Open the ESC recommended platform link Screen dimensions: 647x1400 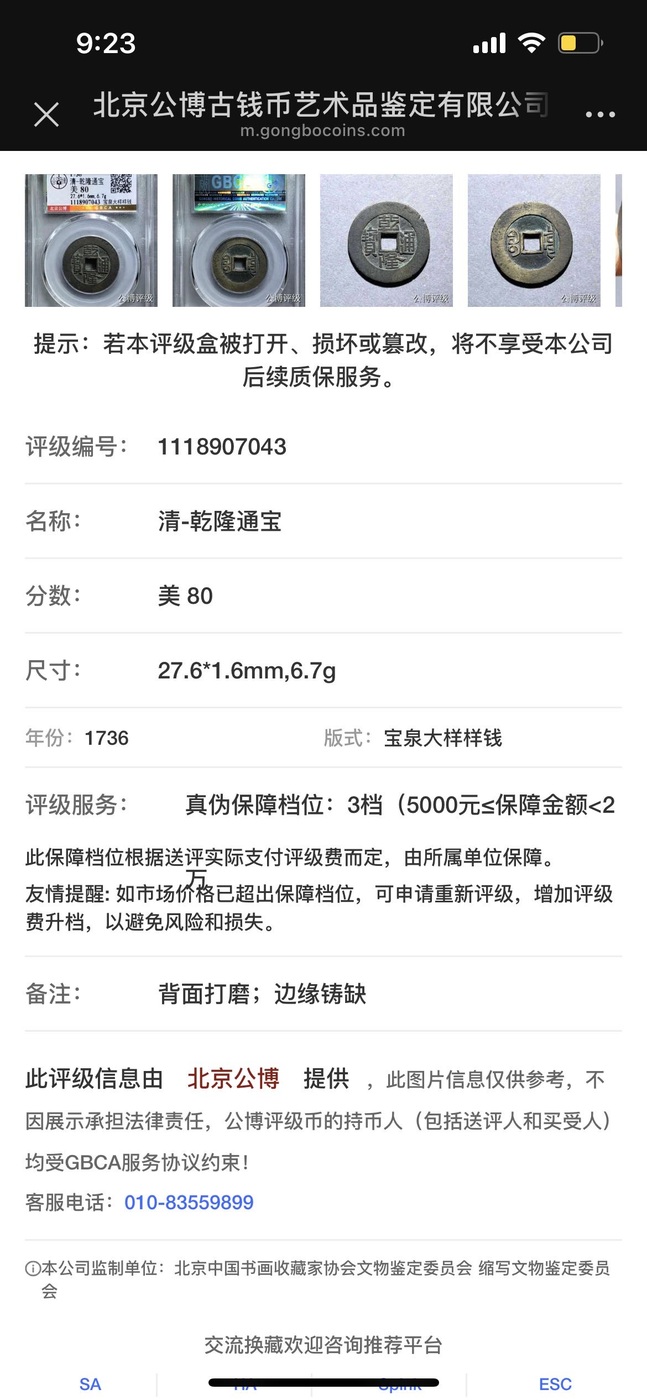point(555,1385)
